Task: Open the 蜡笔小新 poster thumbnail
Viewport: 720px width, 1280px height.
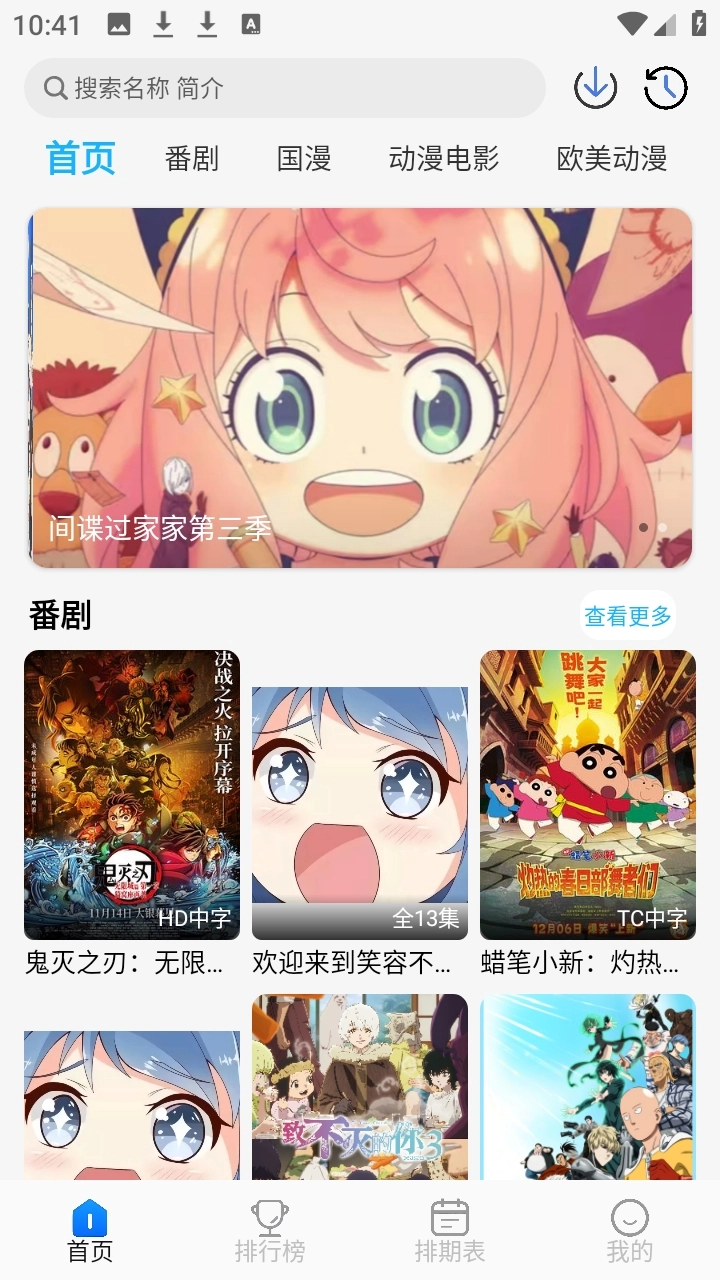Action: 588,795
